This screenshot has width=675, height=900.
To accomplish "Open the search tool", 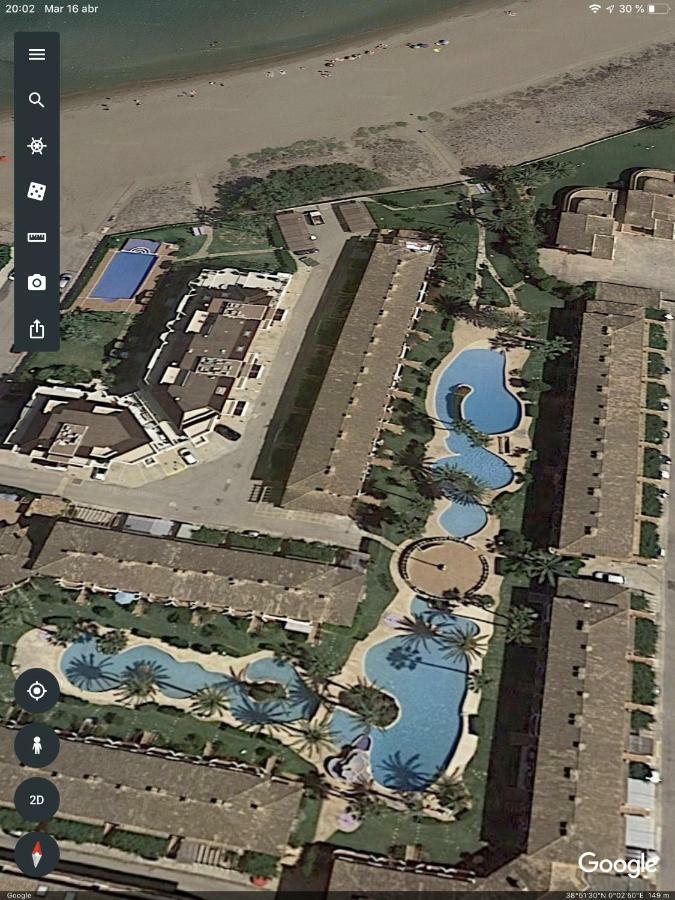I will click(x=37, y=100).
